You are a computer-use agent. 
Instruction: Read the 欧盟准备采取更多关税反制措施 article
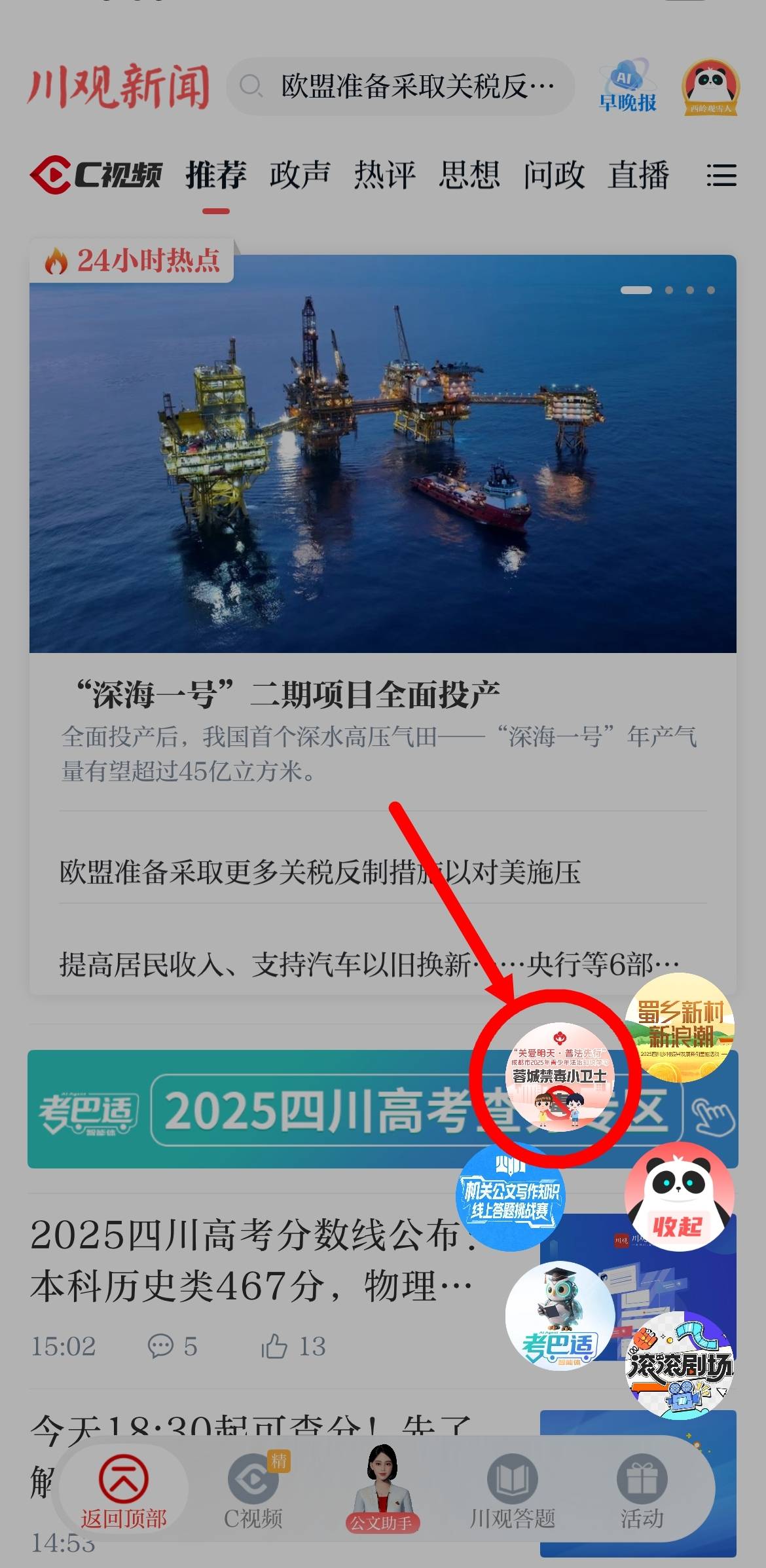(319, 872)
